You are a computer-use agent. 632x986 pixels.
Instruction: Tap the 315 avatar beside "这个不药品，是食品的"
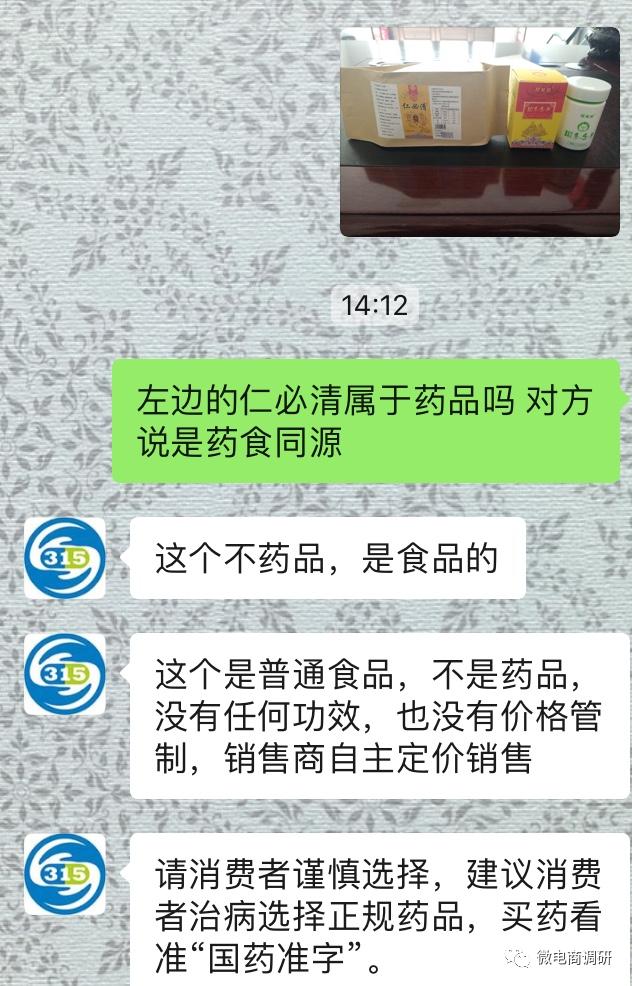point(65,557)
